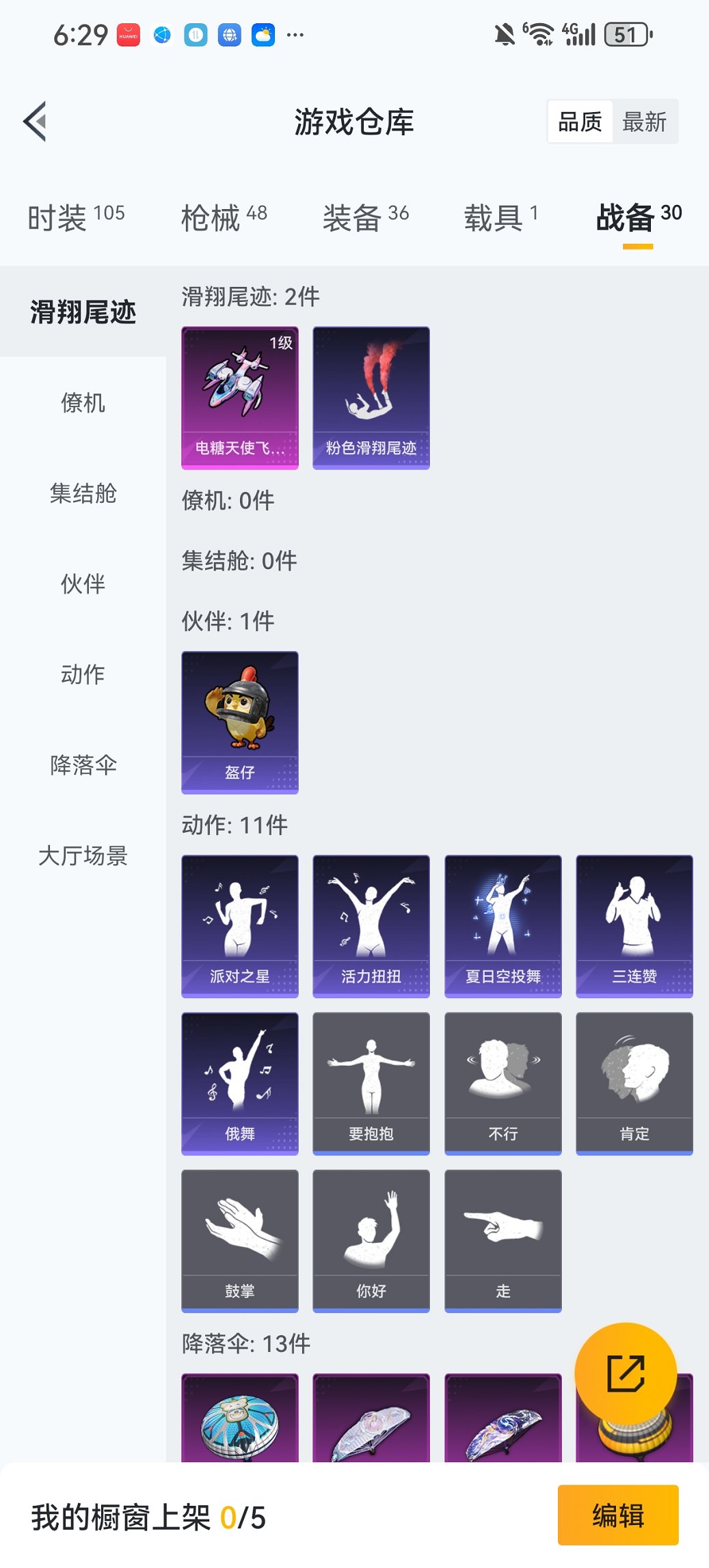Select 降落伞 in the sidebar
This screenshot has height=1568, width=709.
coord(83,765)
